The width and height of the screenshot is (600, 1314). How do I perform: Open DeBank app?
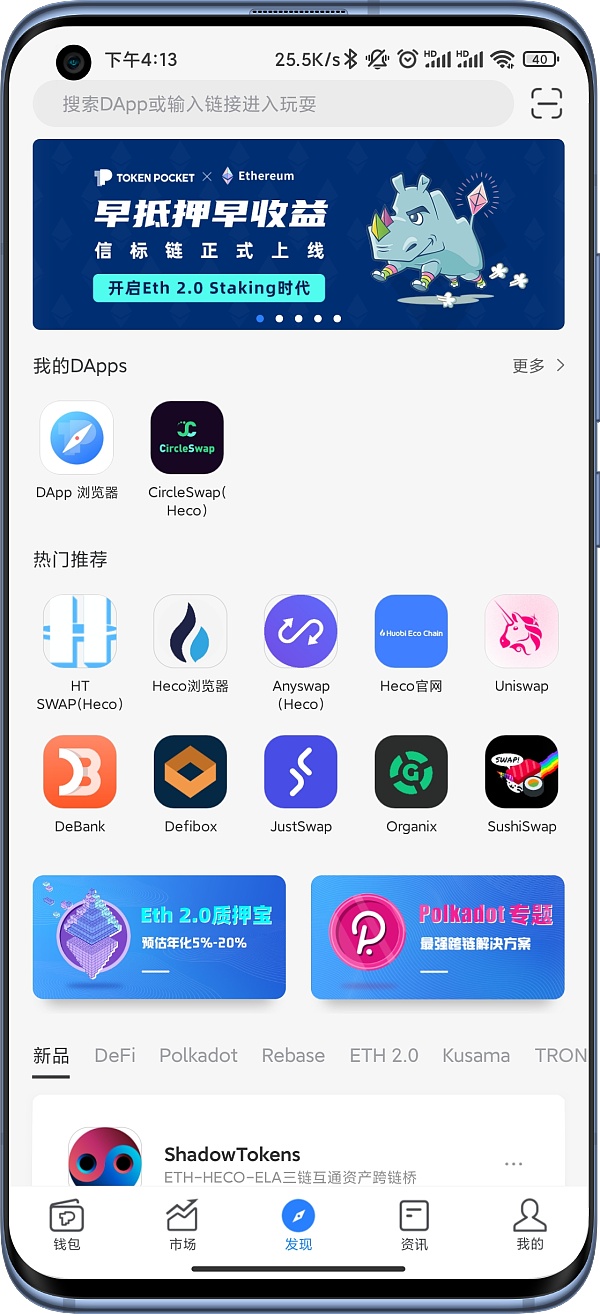(80, 772)
